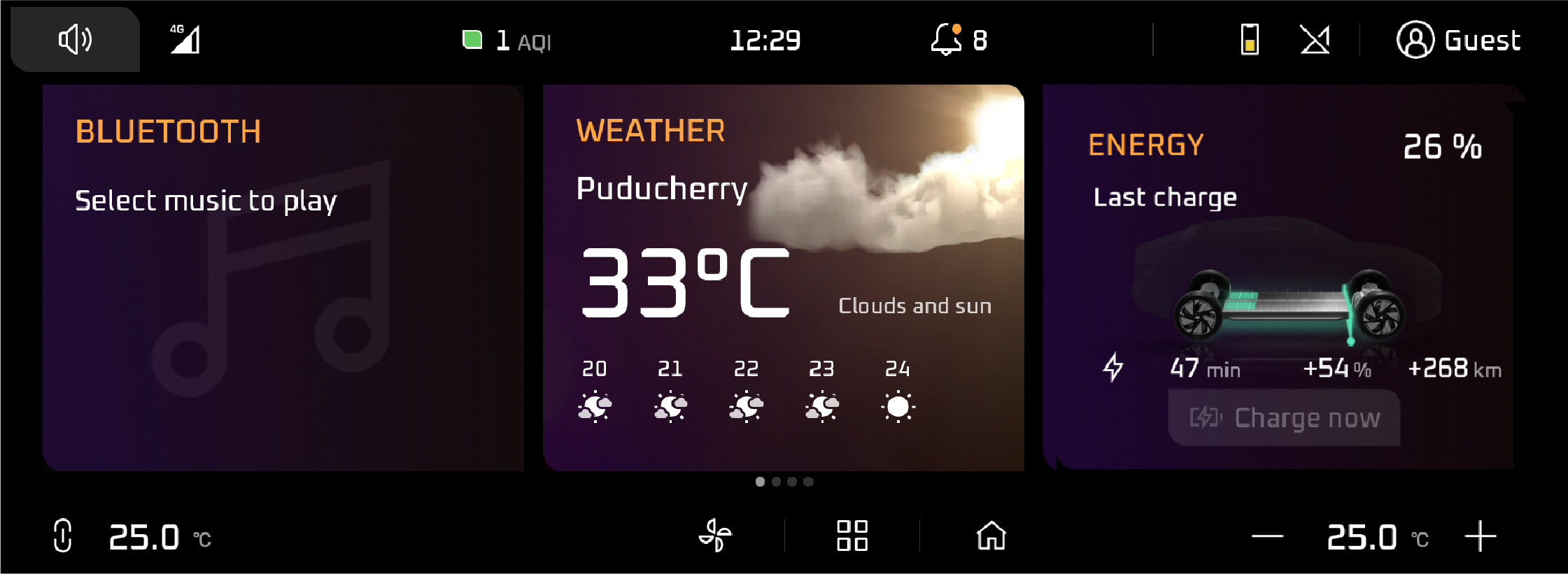1568x574 pixels.
Task: Open the notifications bell
Action: (947, 40)
